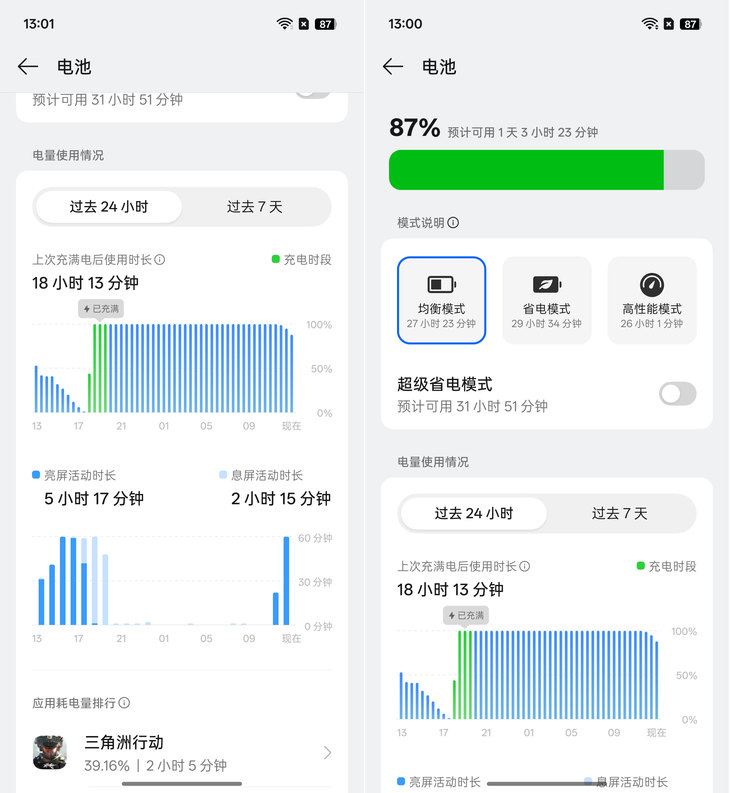This screenshot has width=730, height=793.
Task: Select the 均衡模式 battery mode
Action: [x=441, y=300]
